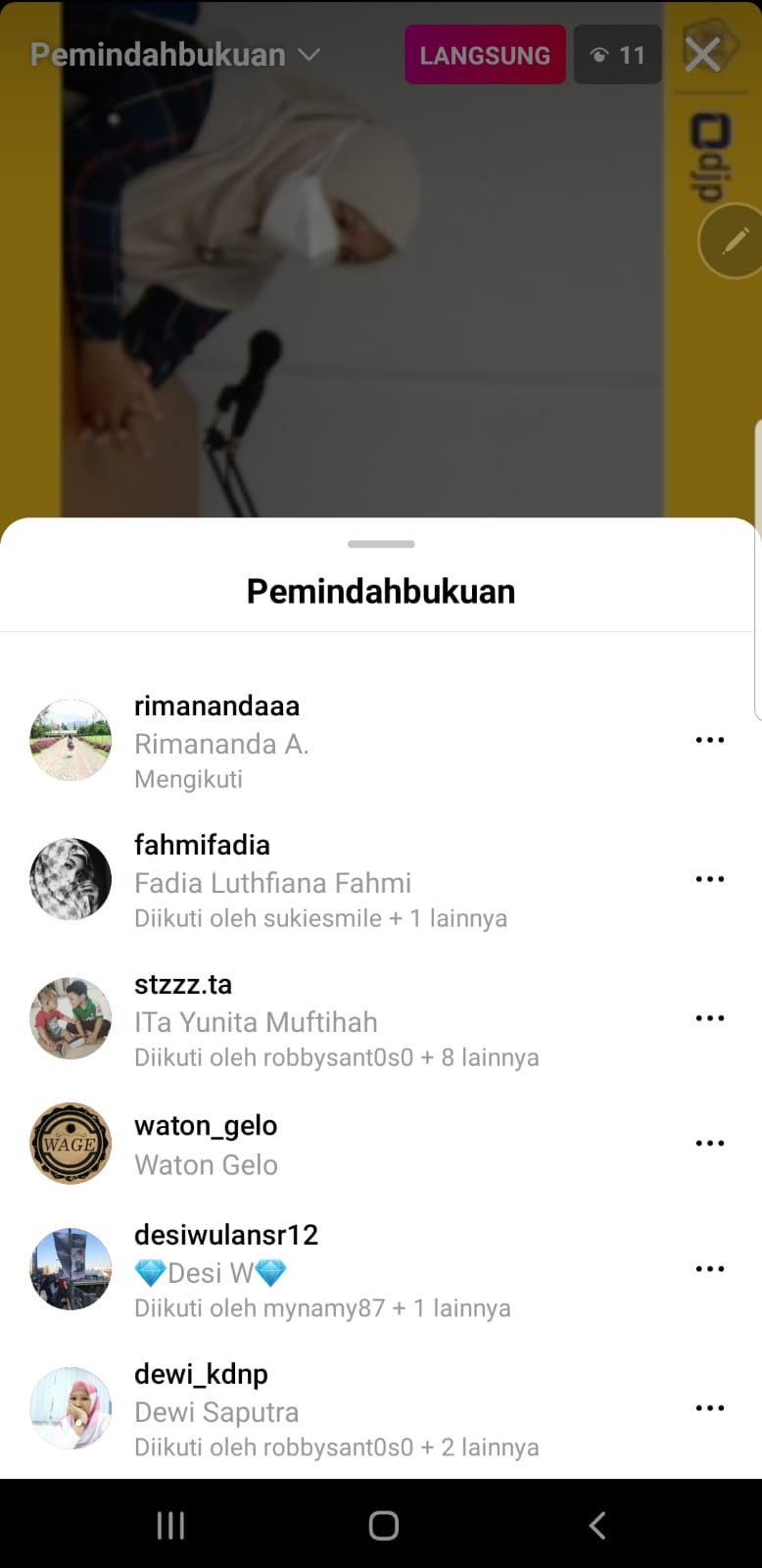
Task: Go back using system navigation
Action: [597, 1525]
